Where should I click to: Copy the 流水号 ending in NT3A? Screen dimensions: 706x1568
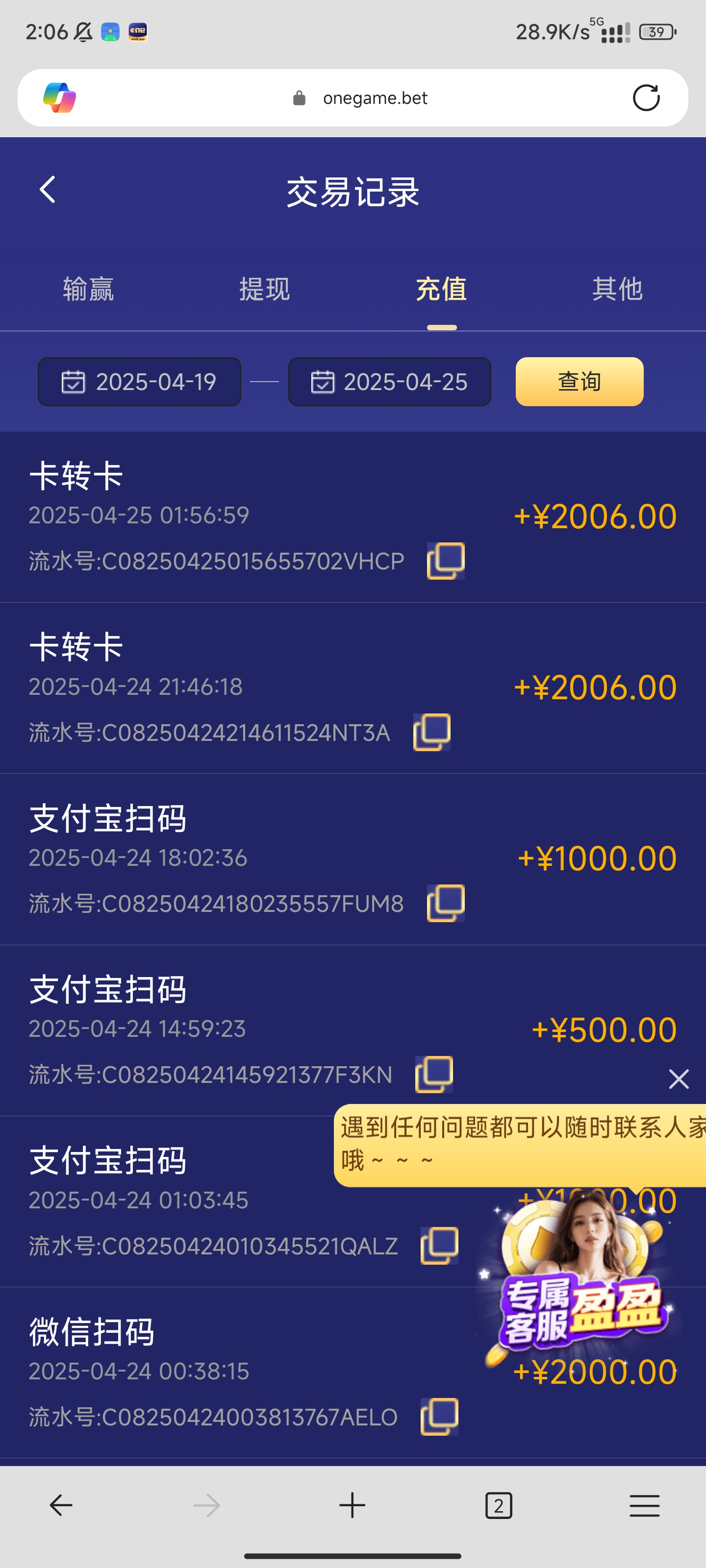432,732
